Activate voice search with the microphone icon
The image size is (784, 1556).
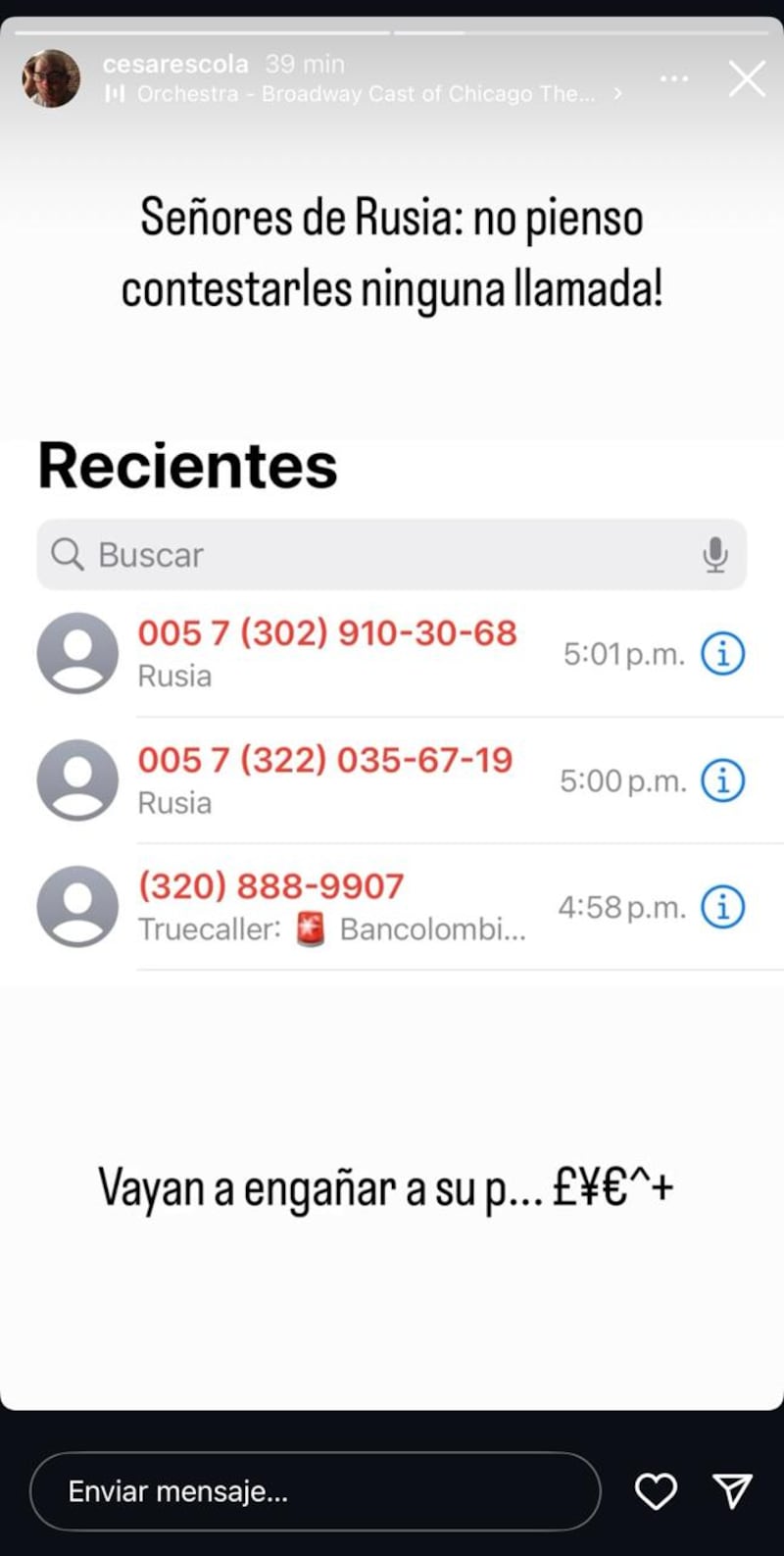716,555
